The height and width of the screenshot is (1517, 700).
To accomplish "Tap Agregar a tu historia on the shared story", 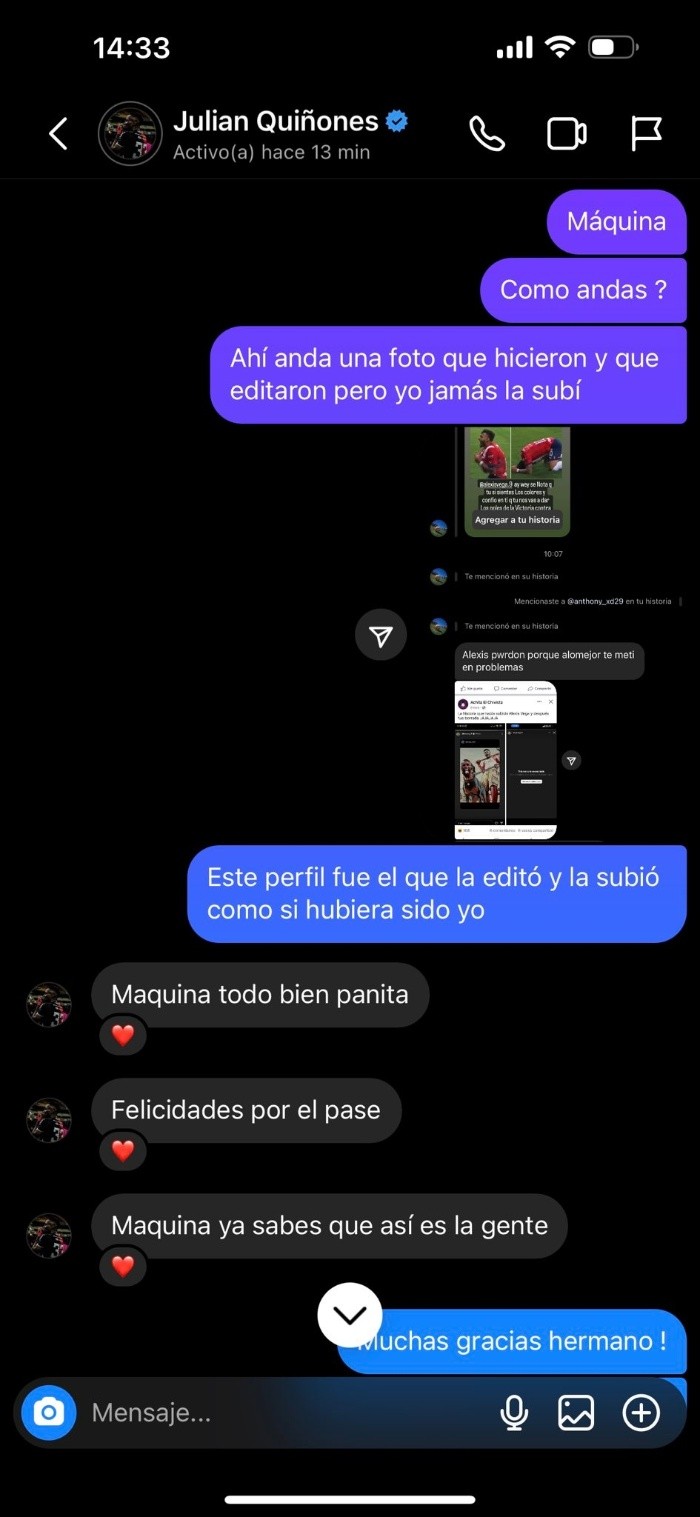I will [x=517, y=520].
